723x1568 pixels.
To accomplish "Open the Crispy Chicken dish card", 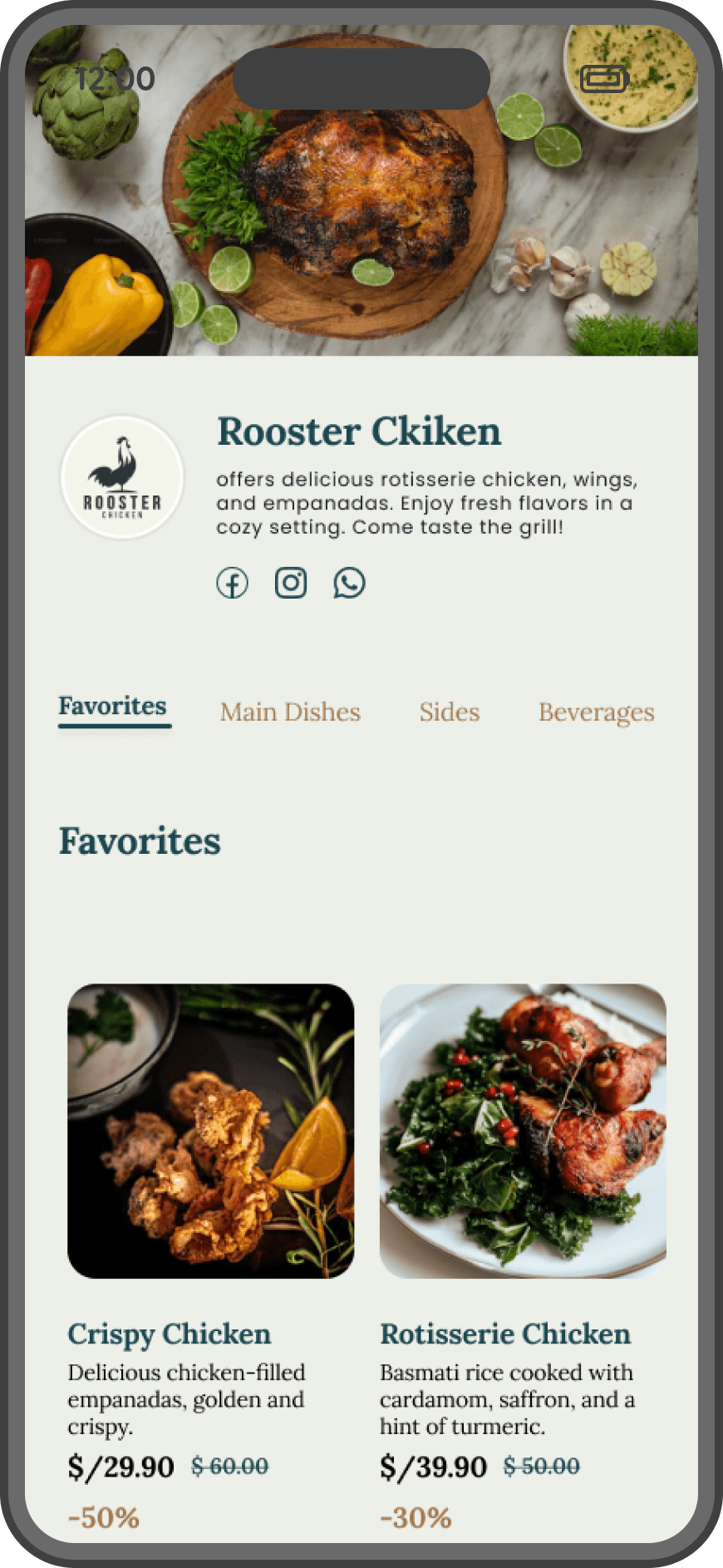I will pyautogui.click(x=211, y=1131).
